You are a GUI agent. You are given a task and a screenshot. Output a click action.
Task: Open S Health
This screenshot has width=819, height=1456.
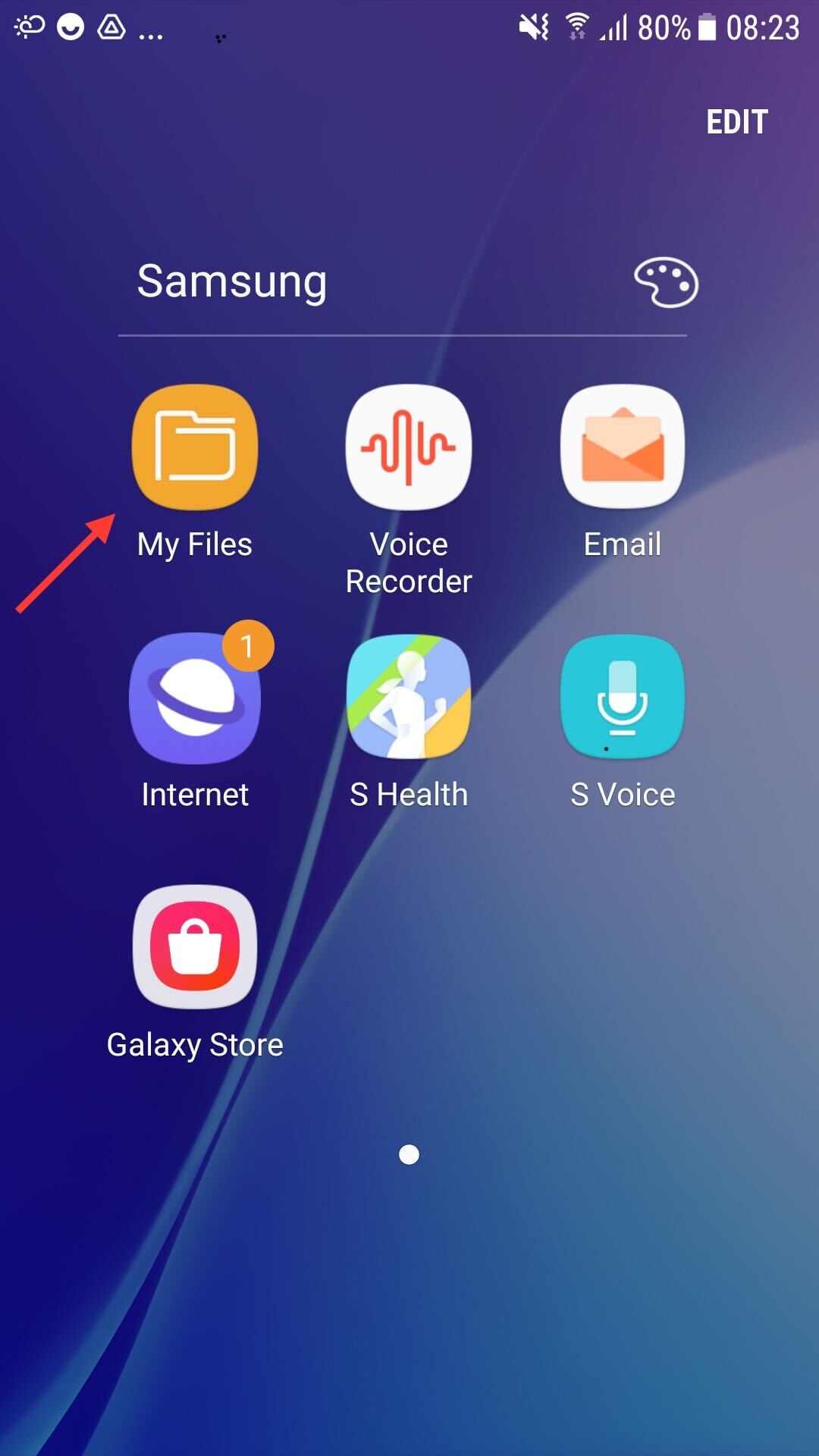(x=409, y=698)
